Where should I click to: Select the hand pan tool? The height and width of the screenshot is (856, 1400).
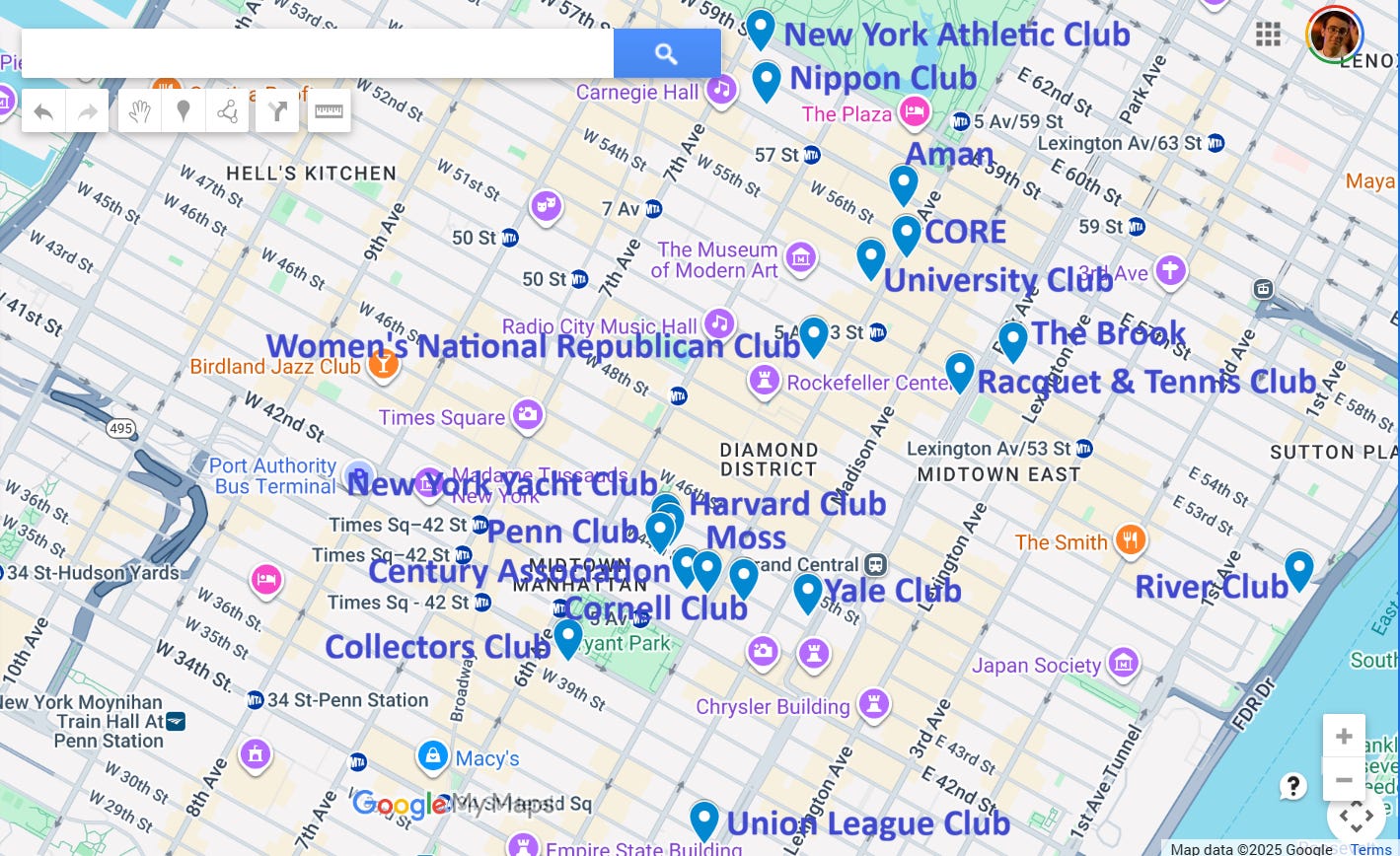(140, 111)
